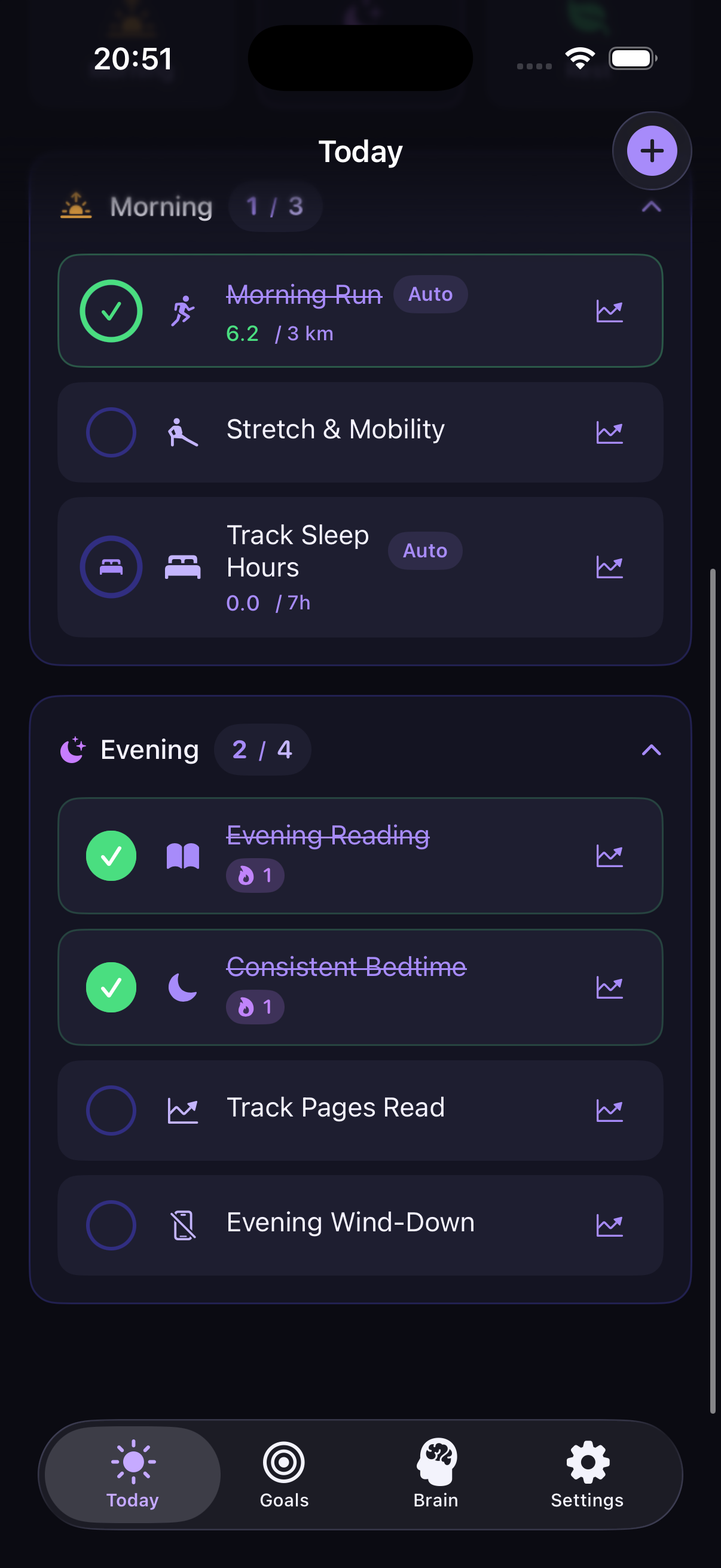The image size is (721, 1568).
Task: Open stats chart for Evening Wind-Down
Action: (610, 1224)
